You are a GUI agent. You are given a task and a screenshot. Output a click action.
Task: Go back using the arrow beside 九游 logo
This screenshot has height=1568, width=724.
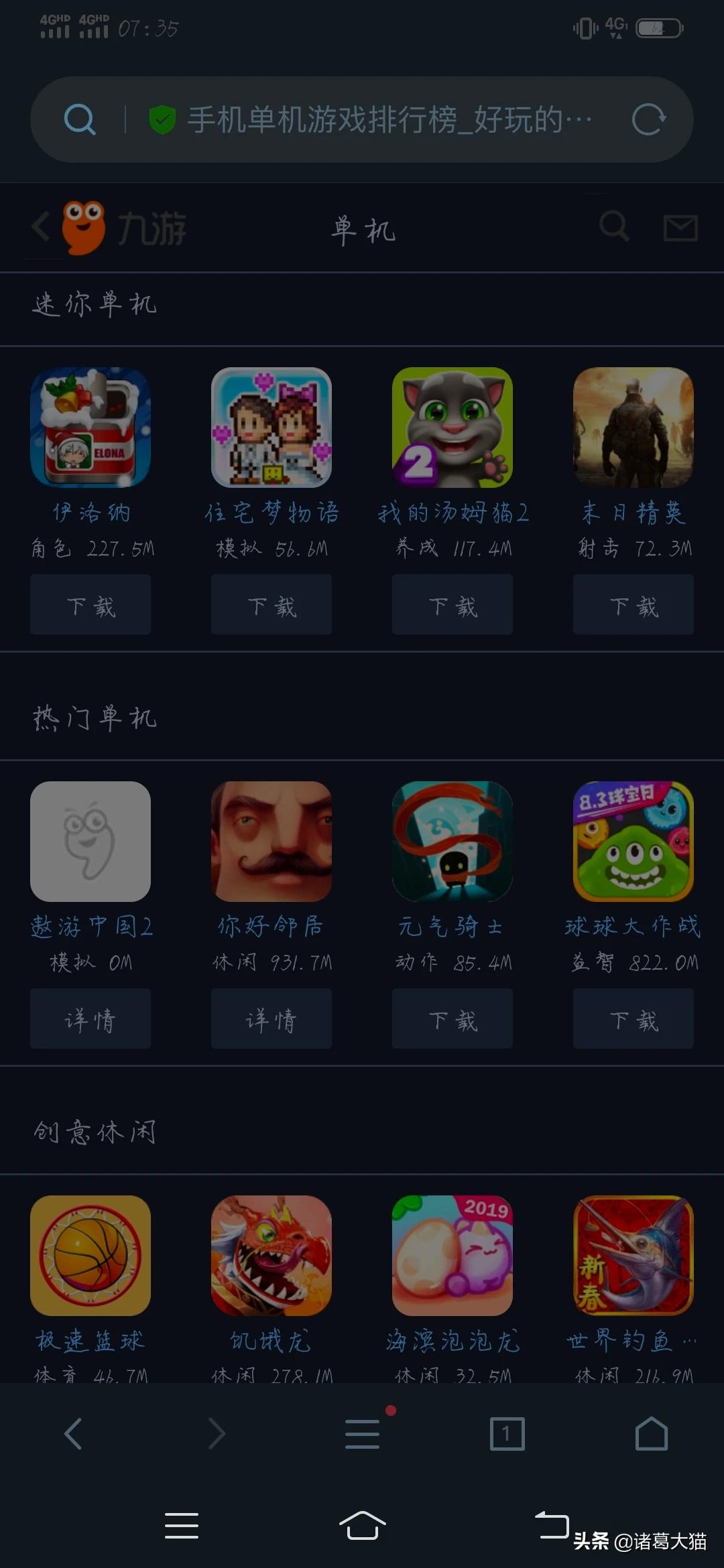pos(40,226)
